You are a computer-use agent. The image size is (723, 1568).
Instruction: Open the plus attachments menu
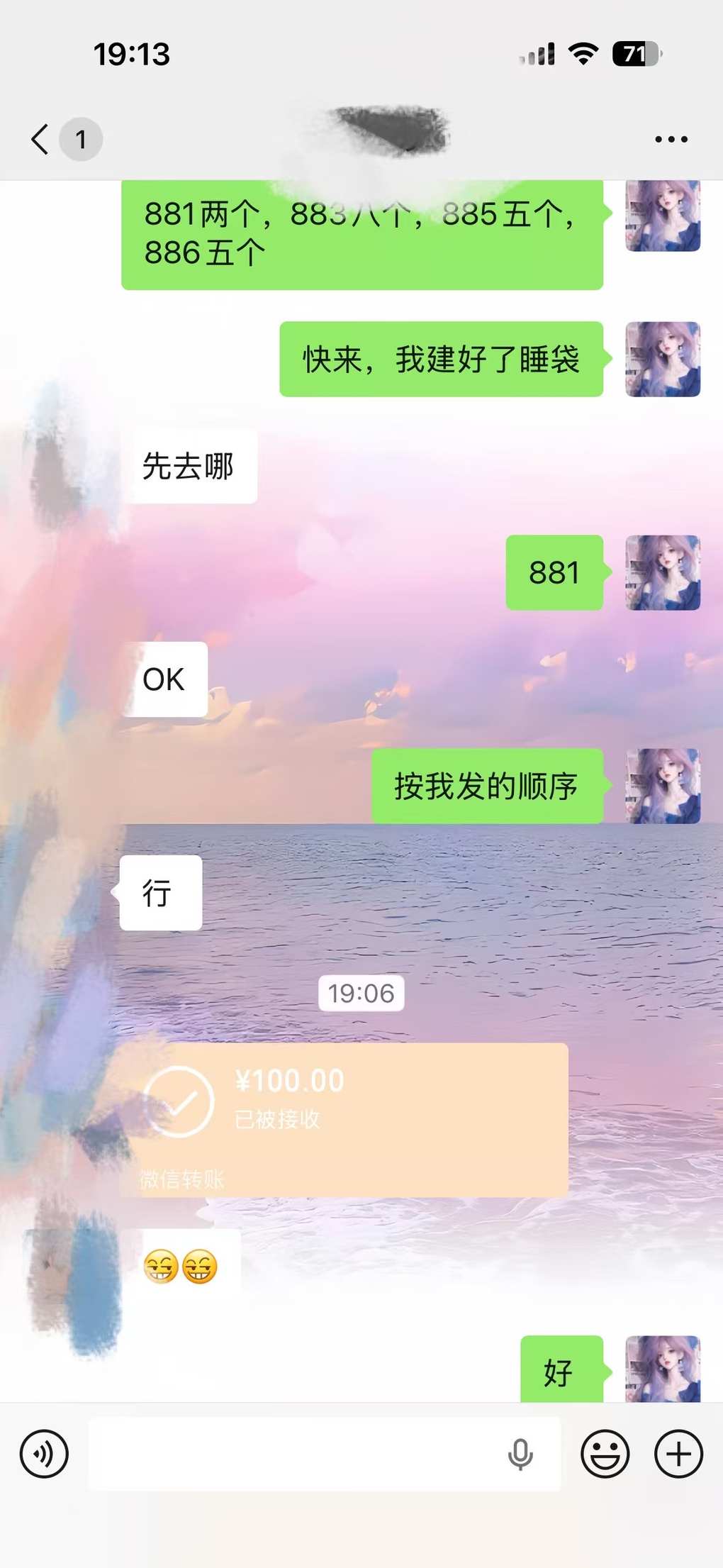[678, 1454]
